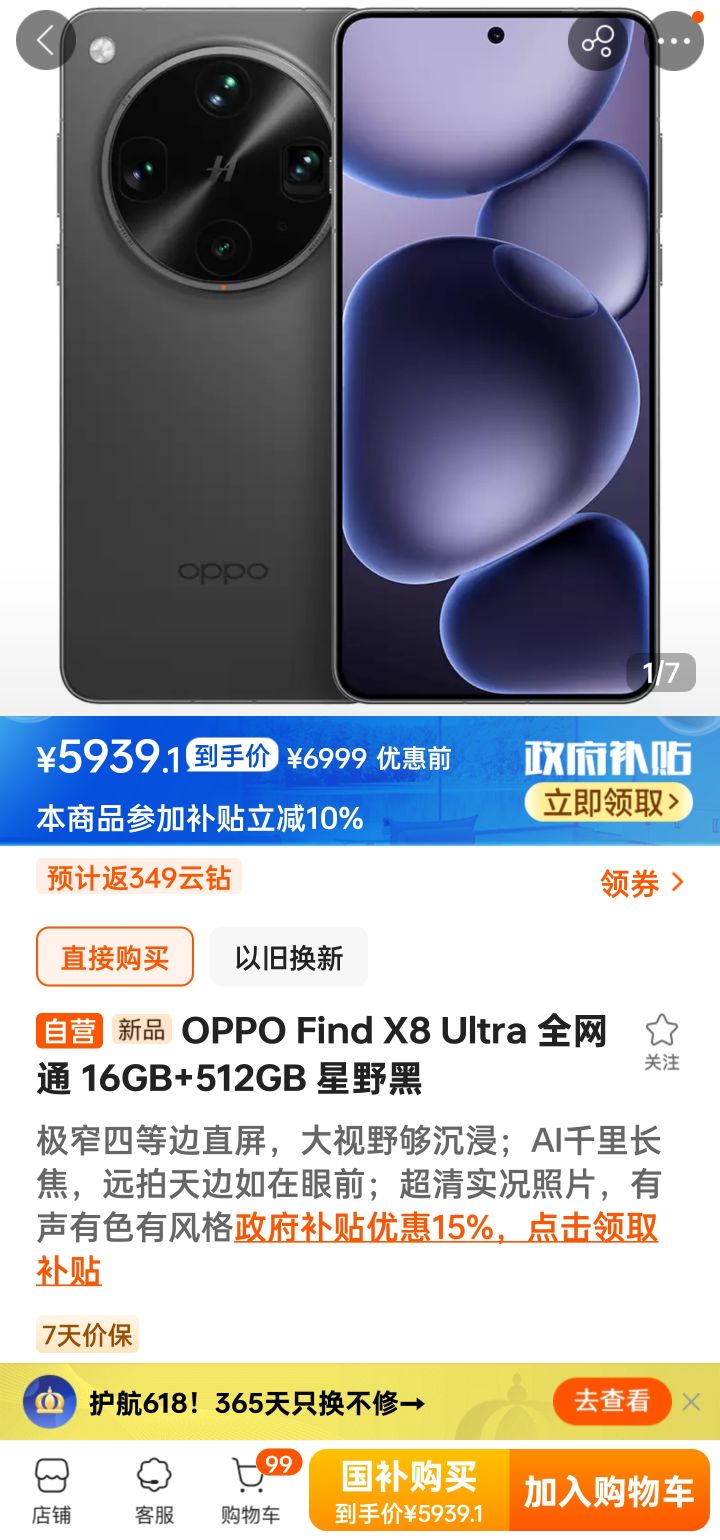Image resolution: width=720 pixels, height=1540 pixels.
Task: Dismiss the 护航618 banner
Action: point(691,1402)
